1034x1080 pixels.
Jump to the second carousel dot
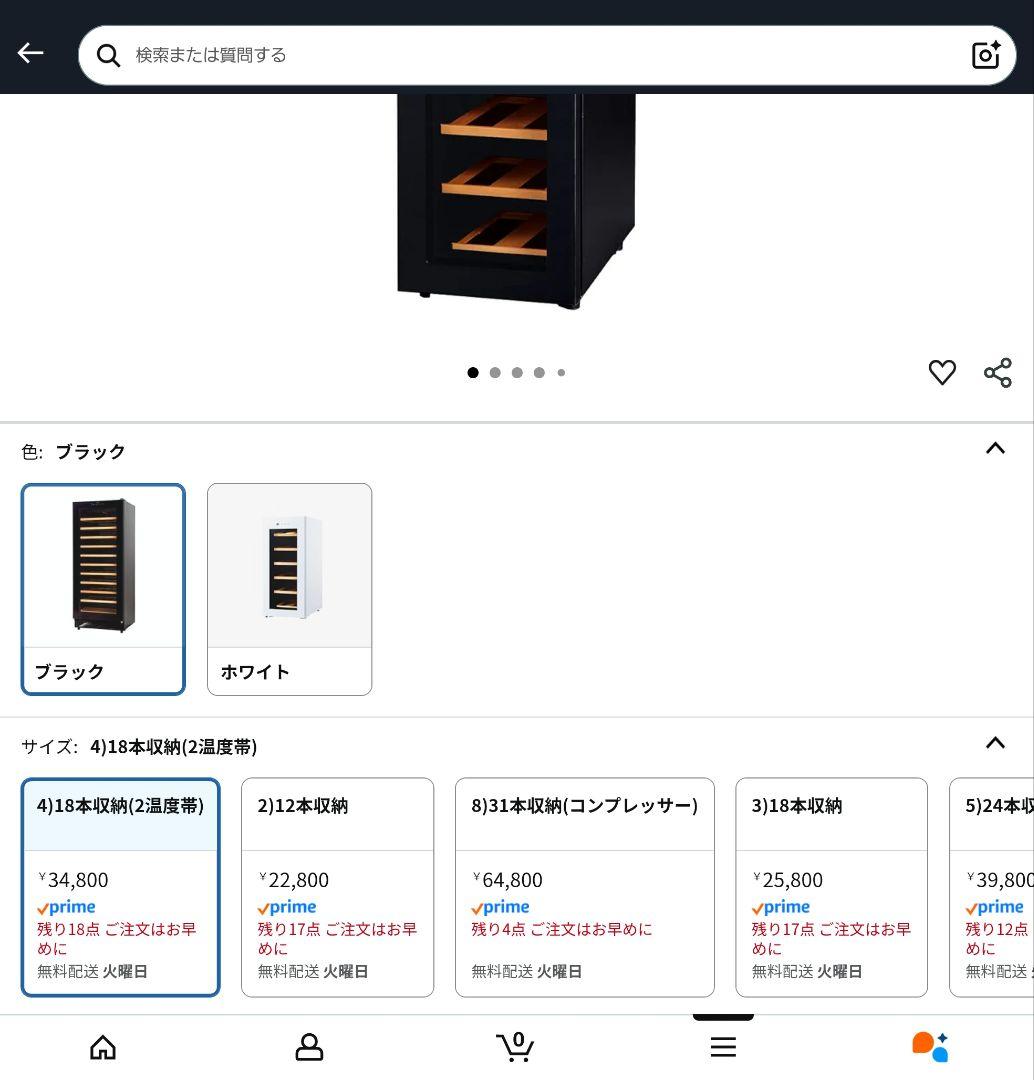(x=495, y=372)
